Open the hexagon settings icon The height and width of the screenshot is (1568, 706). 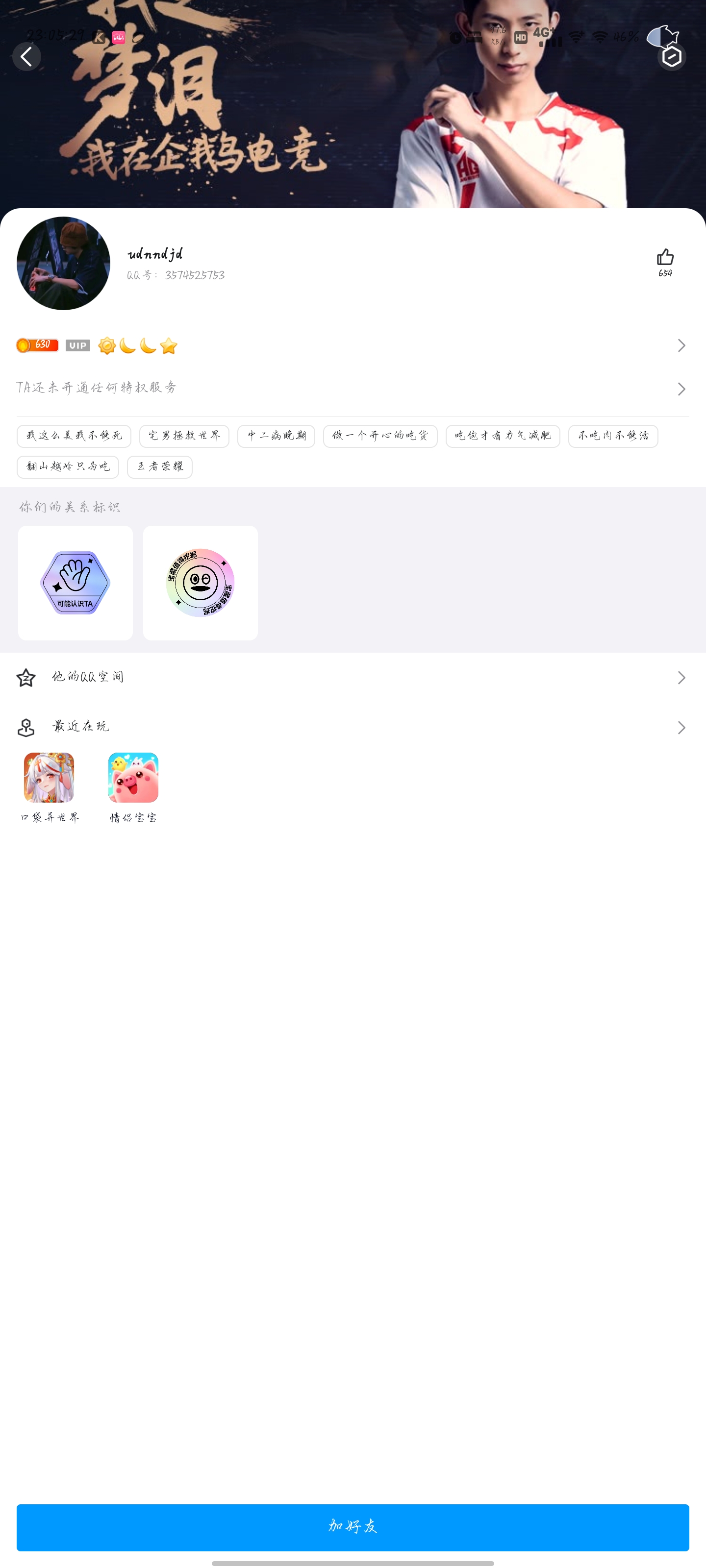coord(671,57)
